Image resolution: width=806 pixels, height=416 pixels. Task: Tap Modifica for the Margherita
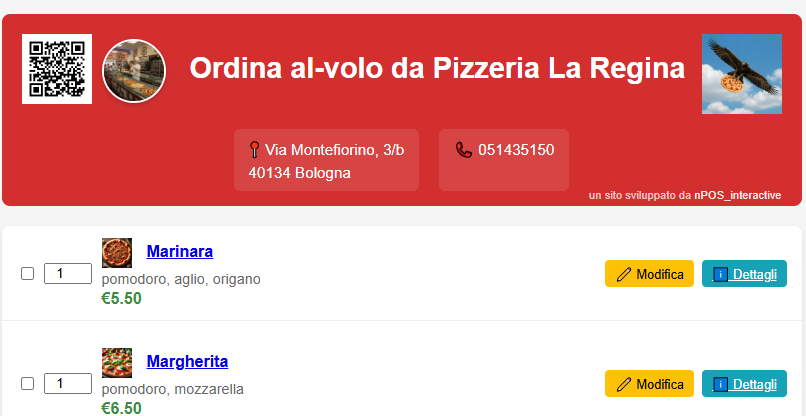649,384
